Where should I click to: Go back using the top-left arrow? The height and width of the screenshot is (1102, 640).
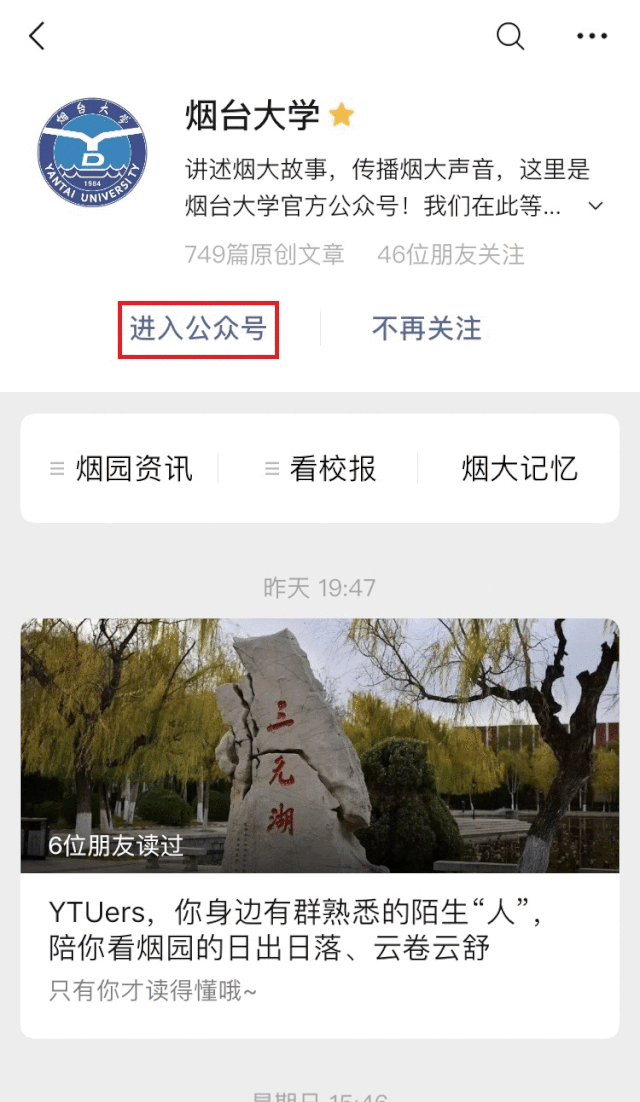pyautogui.click(x=37, y=37)
